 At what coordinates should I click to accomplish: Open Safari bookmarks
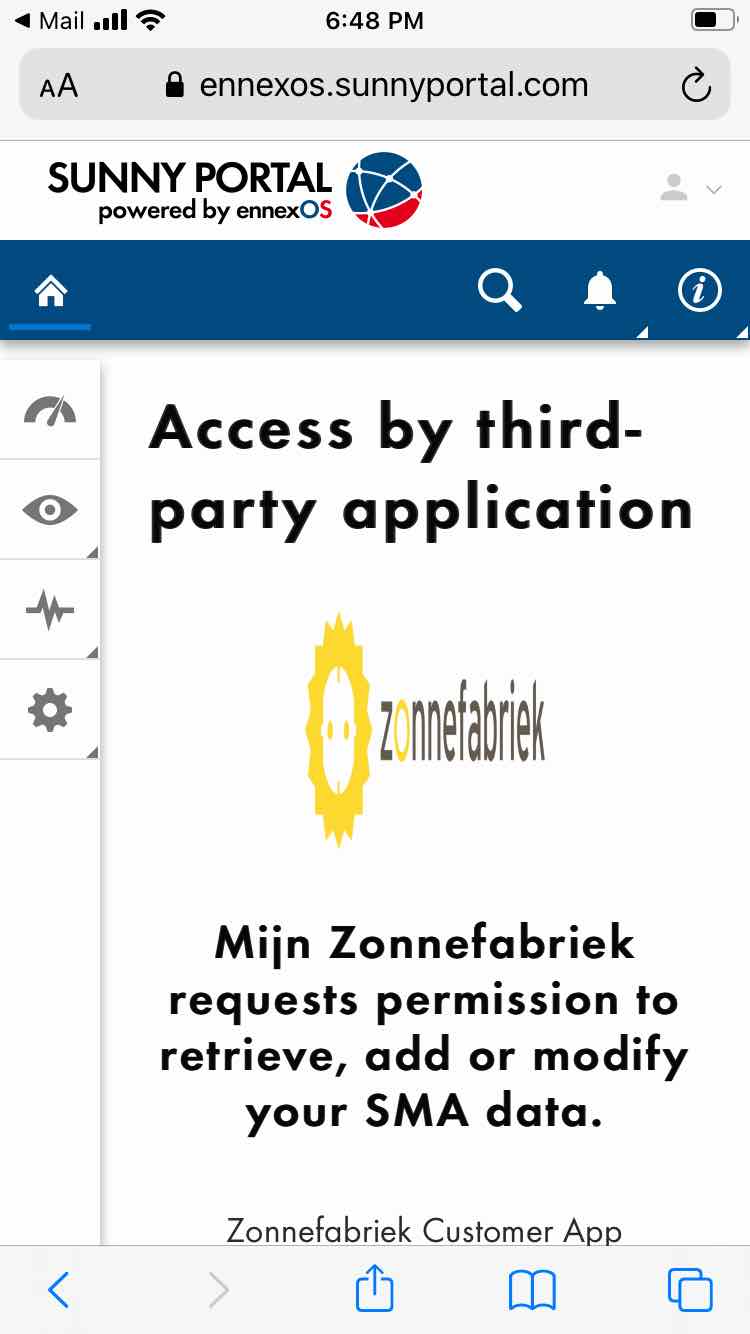532,1290
